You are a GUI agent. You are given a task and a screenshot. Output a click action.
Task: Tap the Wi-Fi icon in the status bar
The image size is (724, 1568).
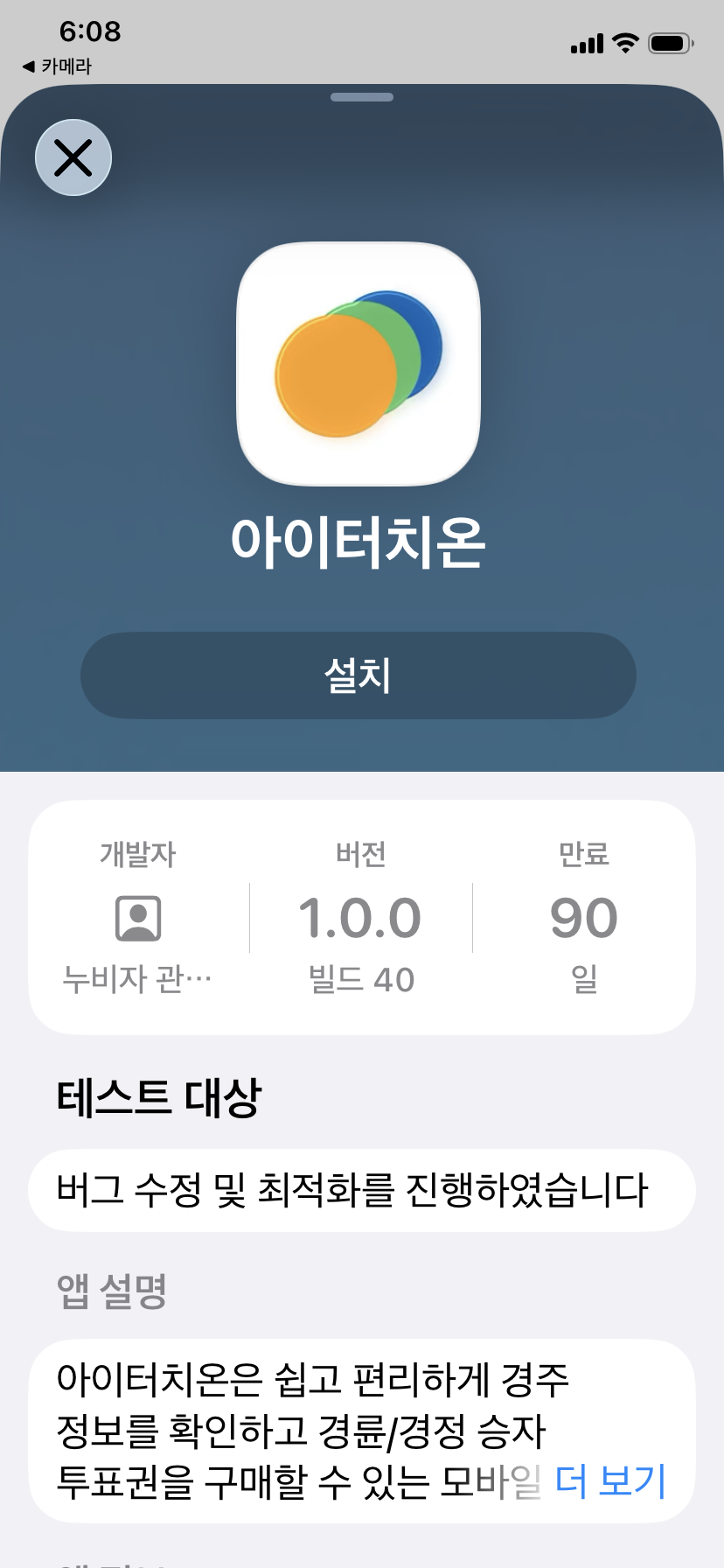[623, 42]
